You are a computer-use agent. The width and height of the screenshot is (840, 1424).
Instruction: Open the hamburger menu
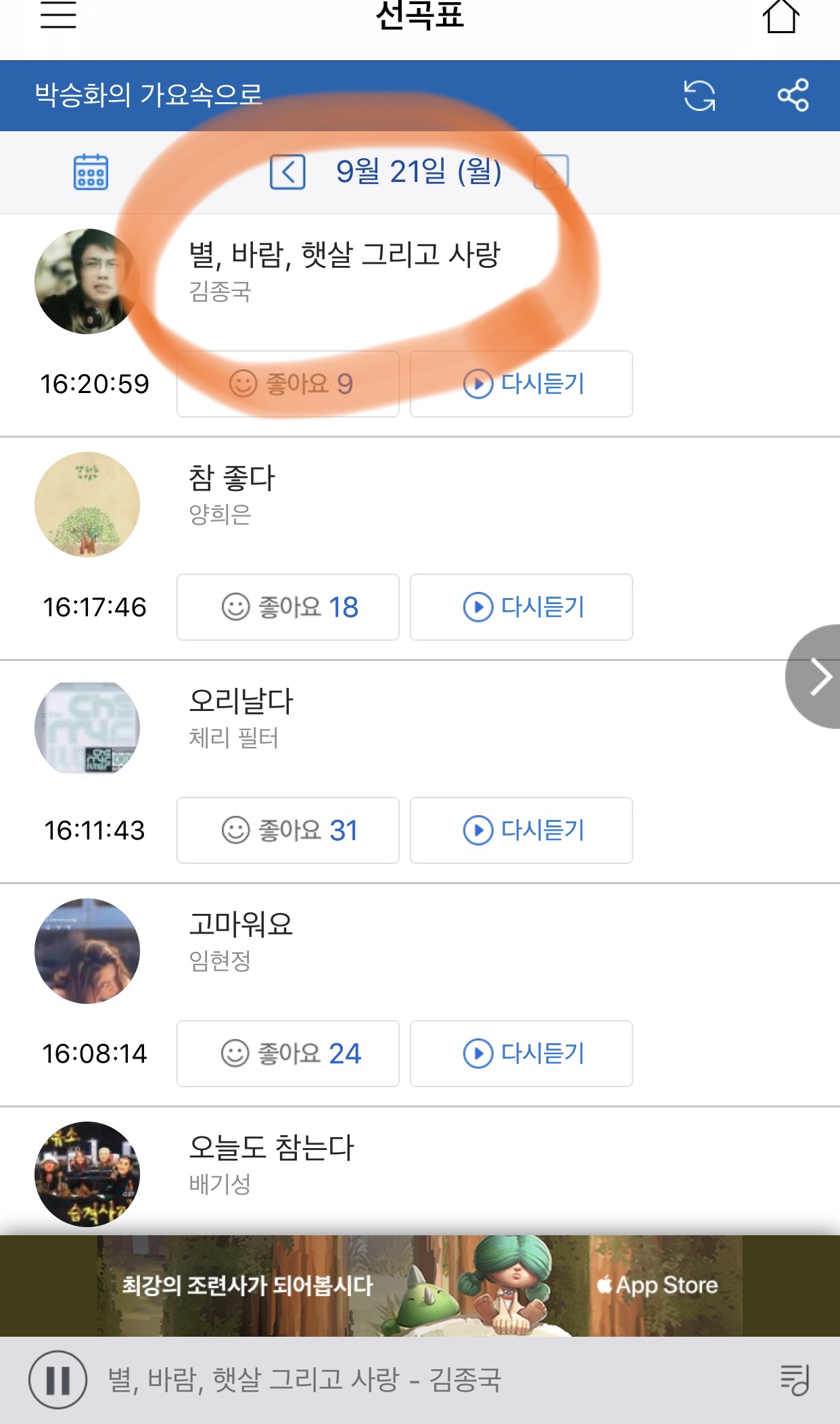[58, 15]
